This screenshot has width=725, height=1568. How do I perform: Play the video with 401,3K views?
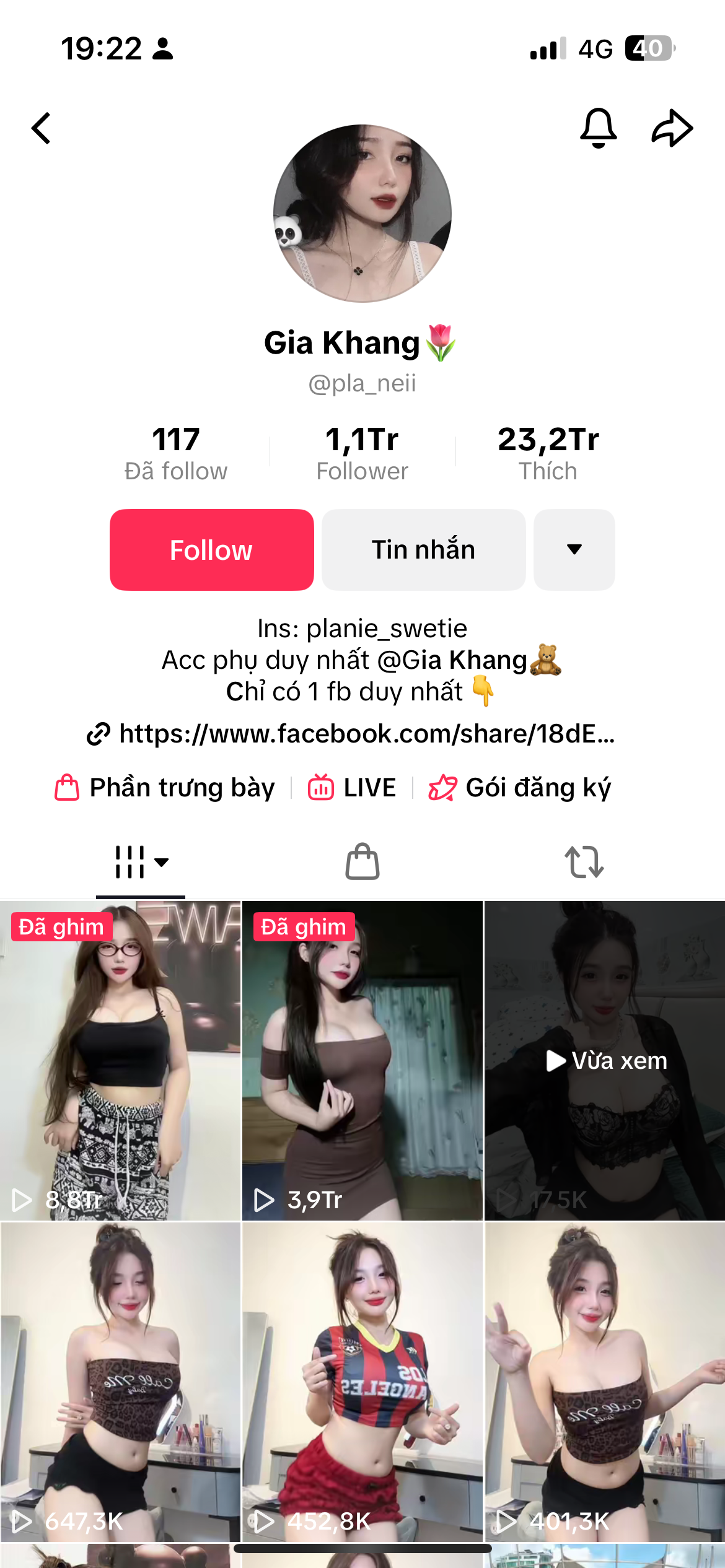pyautogui.click(x=605, y=1381)
